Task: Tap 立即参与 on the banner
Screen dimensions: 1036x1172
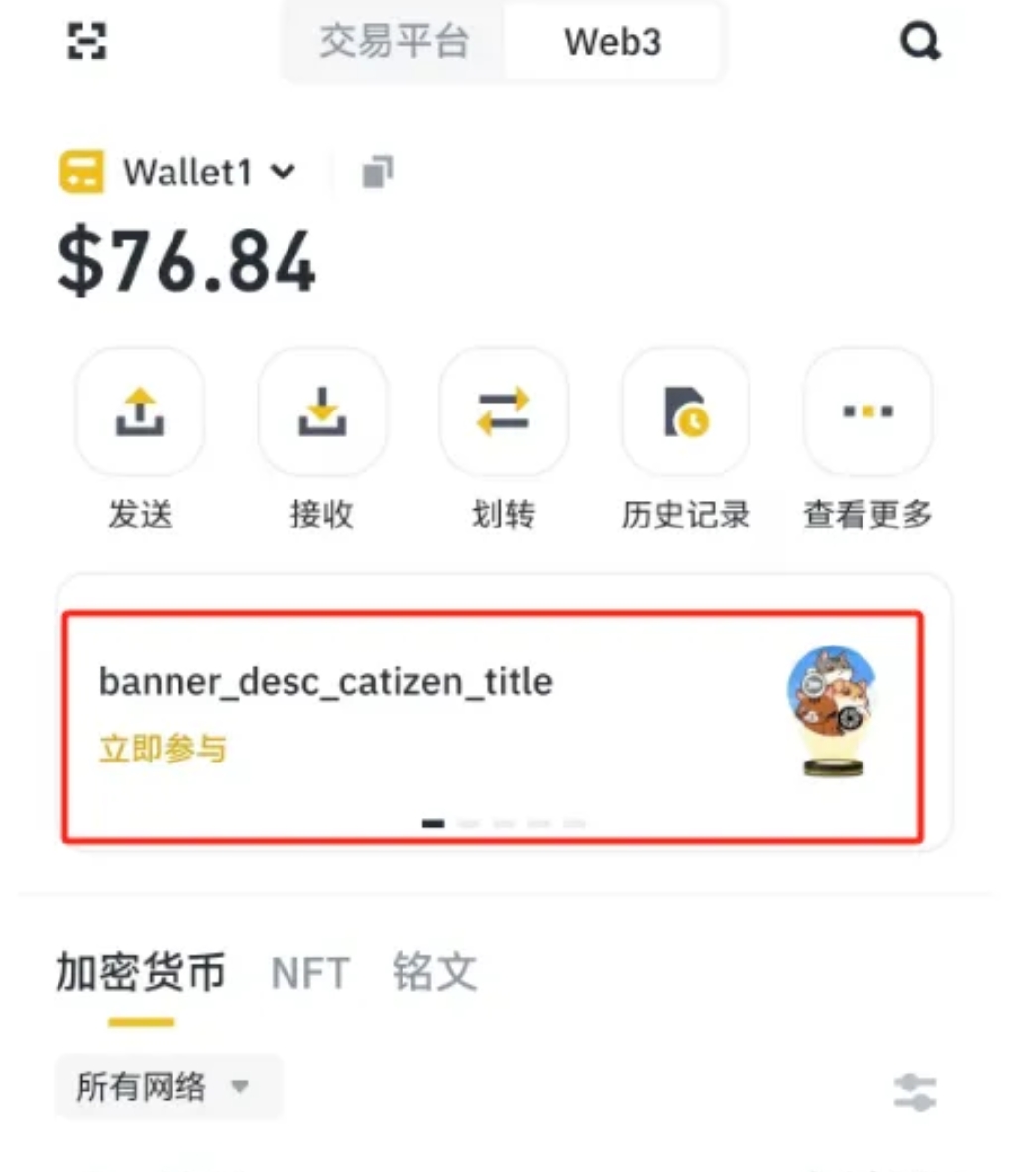Action: click(x=163, y=749)
